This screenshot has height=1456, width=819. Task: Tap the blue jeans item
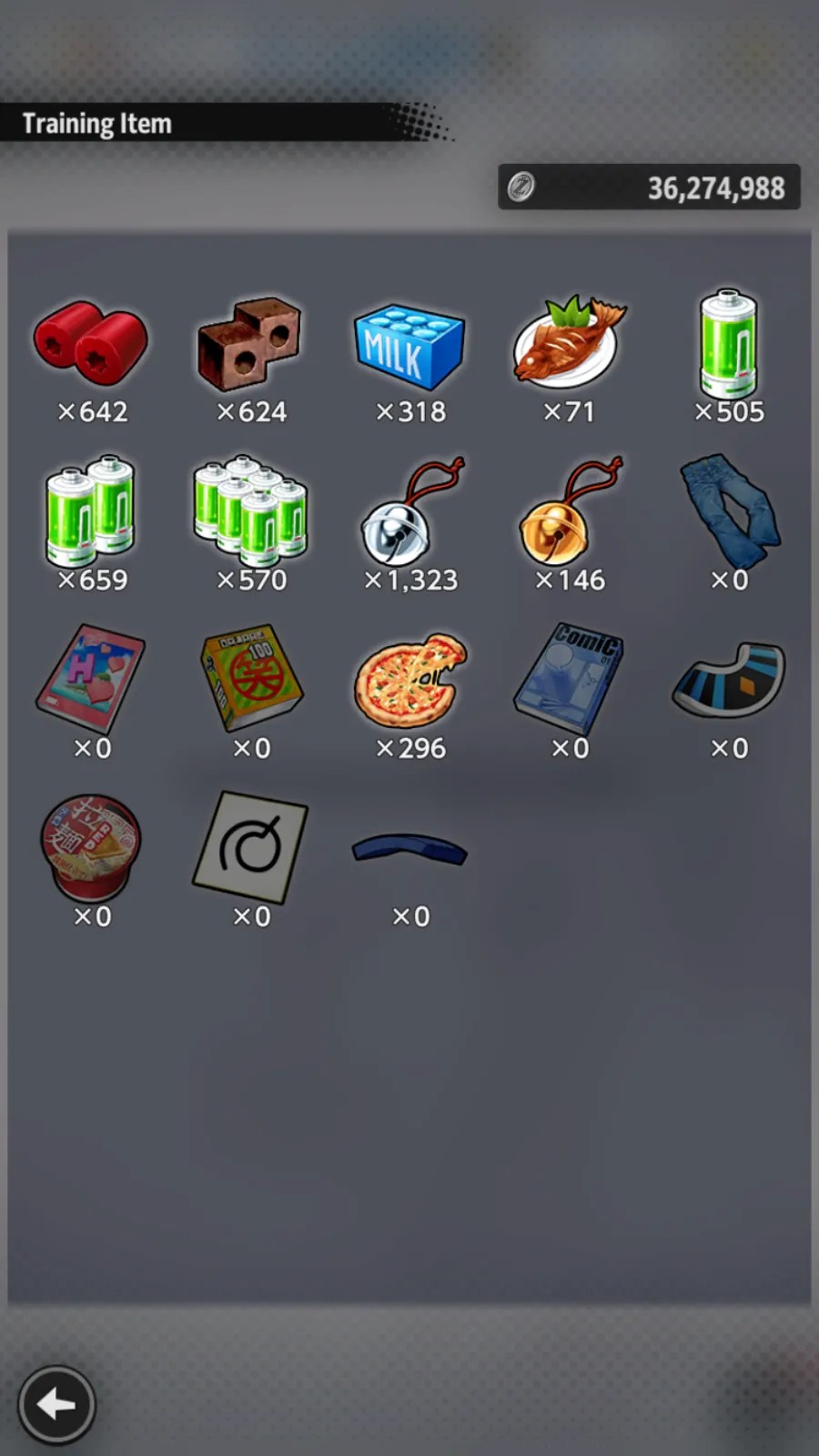[730, 511]
